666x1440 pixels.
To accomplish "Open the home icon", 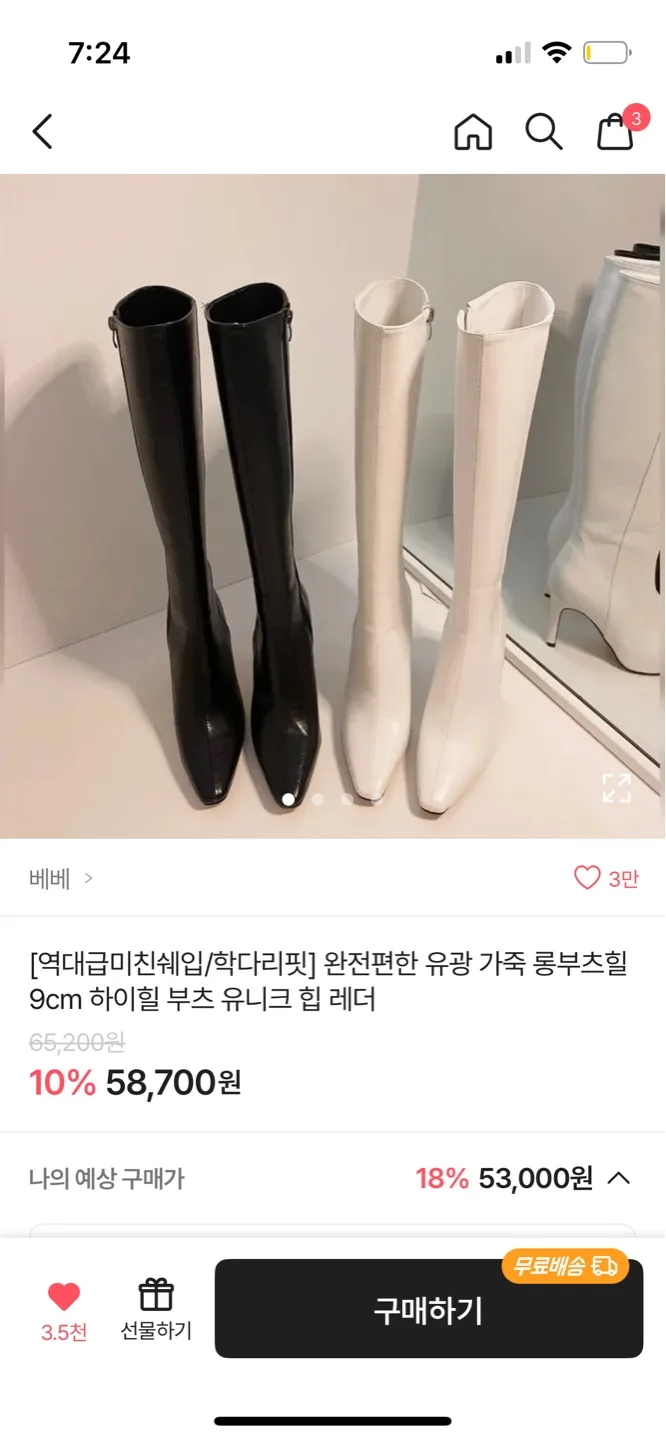I will click(473, 131).
